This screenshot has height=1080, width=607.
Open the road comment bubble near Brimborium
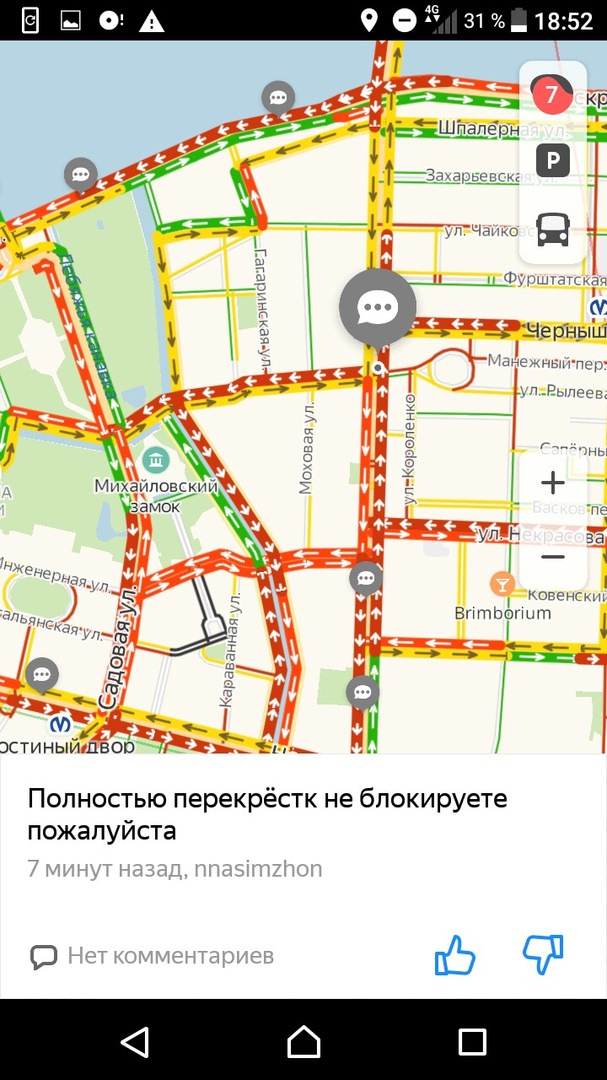[x=365, y=577]
